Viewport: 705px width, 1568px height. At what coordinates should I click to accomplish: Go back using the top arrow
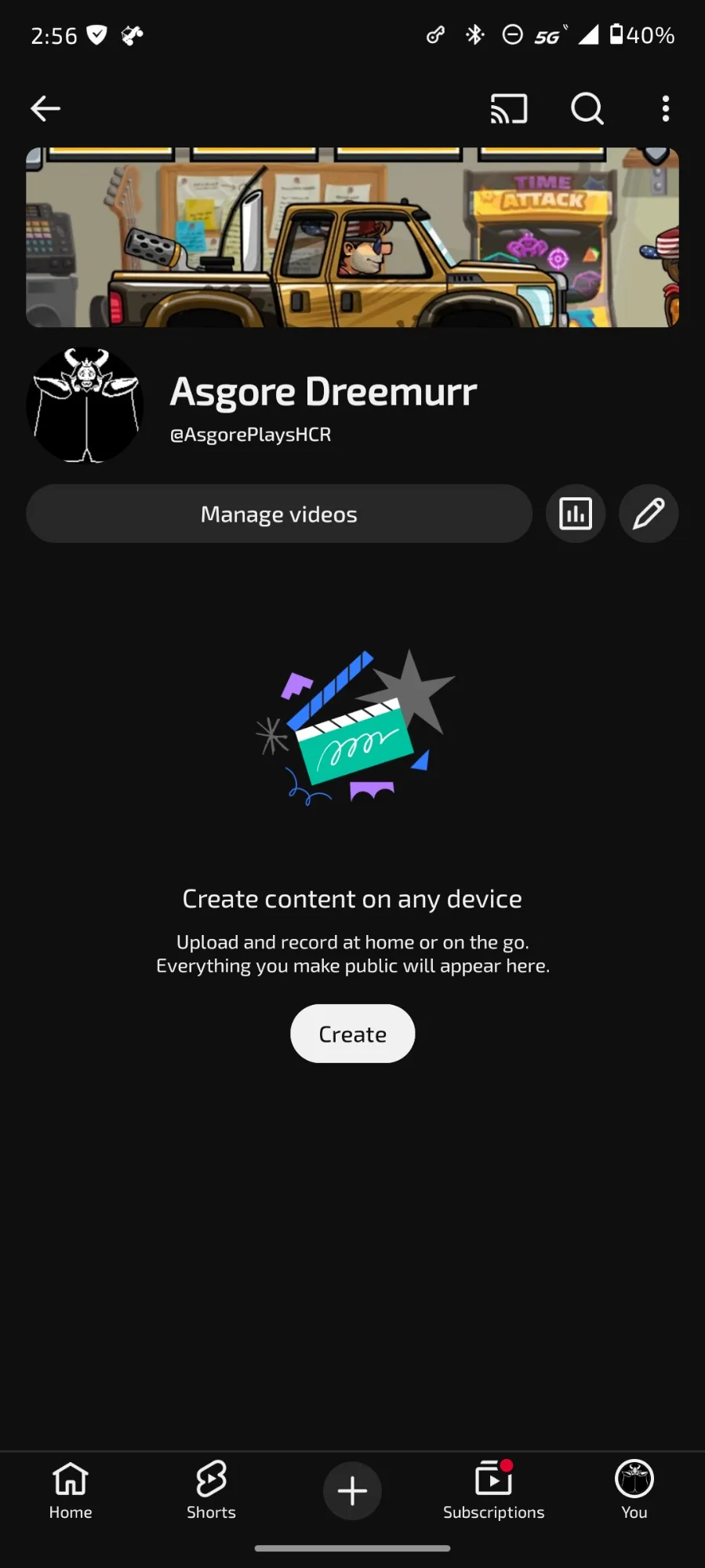(x=45, y=108)
